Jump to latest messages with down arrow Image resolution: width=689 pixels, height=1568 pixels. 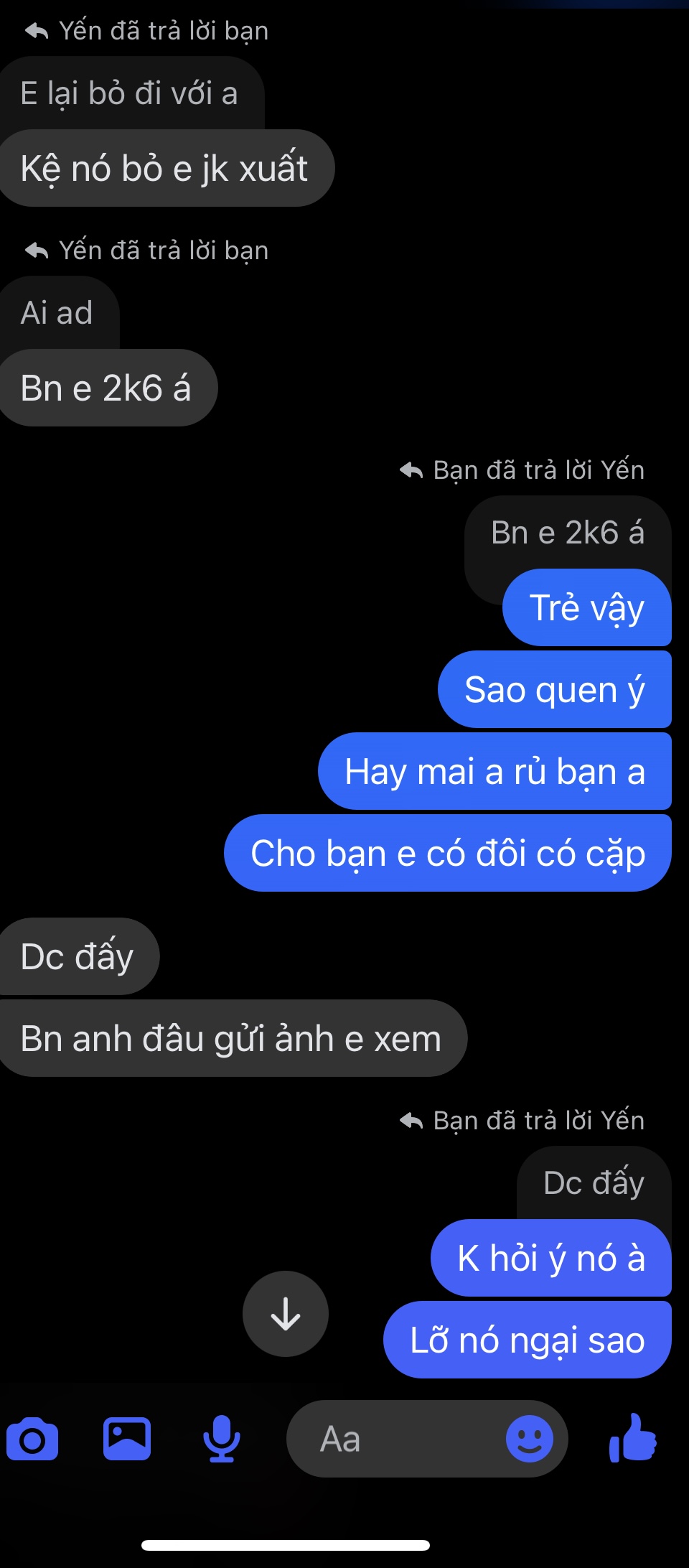coord(286,1314)
